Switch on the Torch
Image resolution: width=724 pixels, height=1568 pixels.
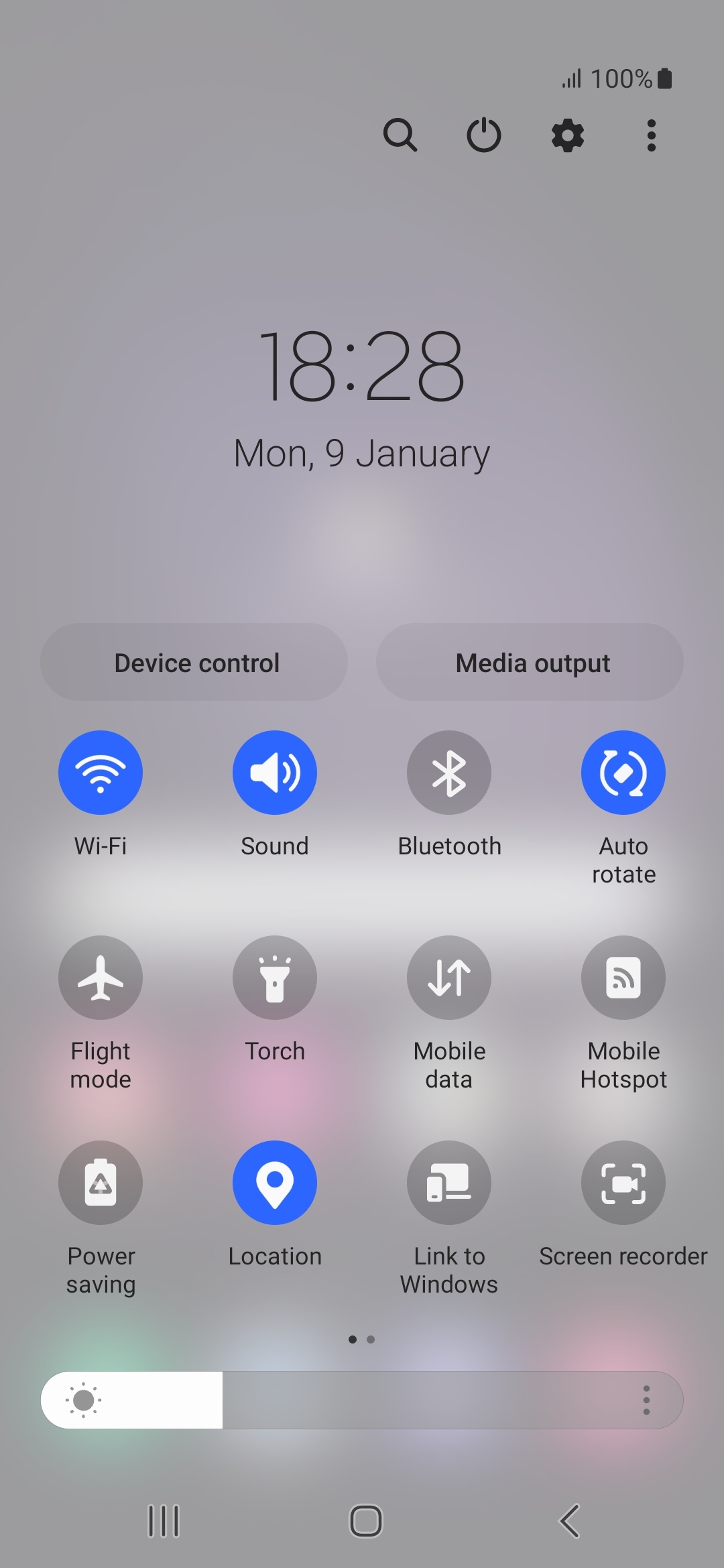pos(275,978)
